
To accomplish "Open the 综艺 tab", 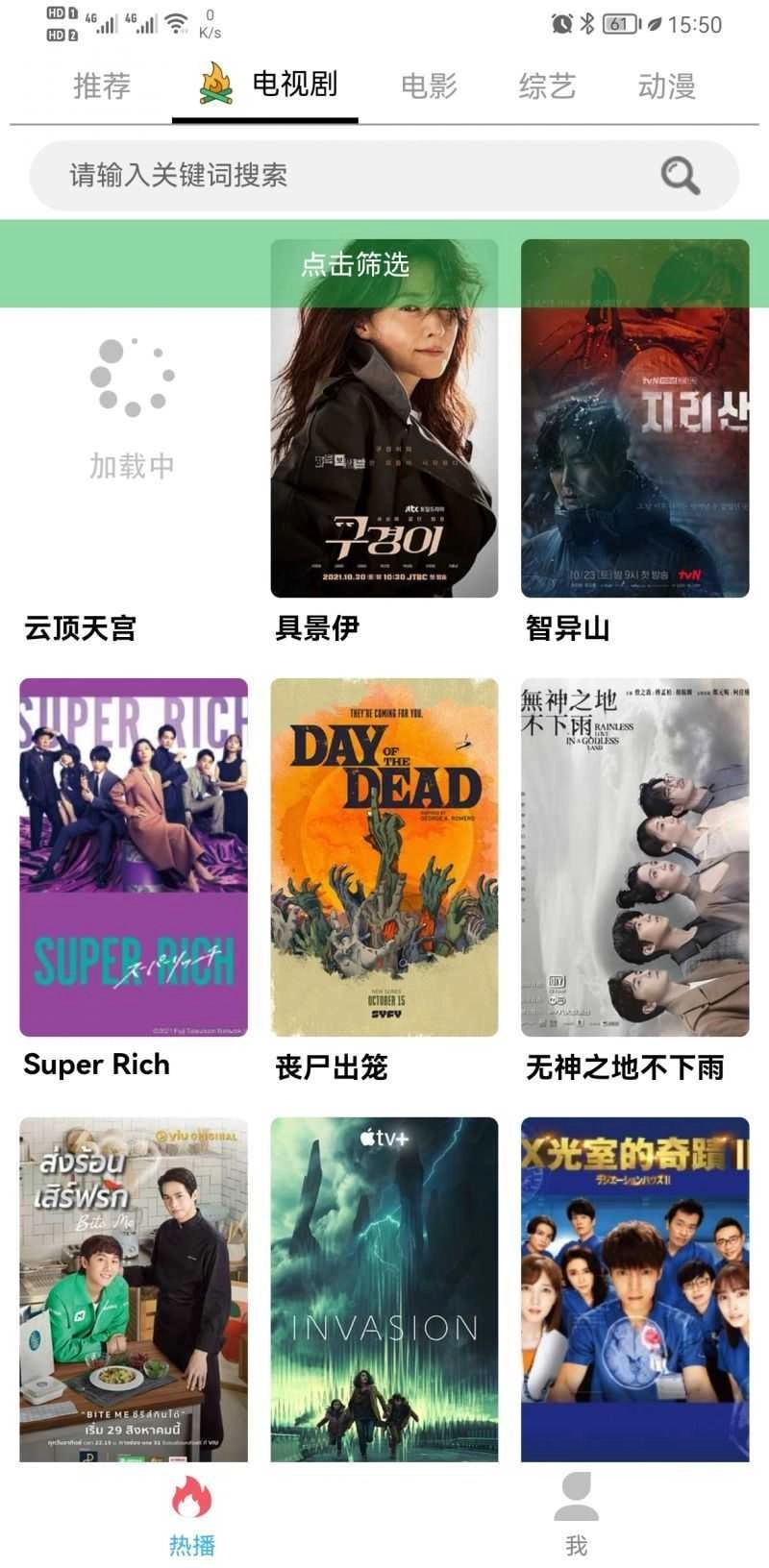I will coord(547,86).
